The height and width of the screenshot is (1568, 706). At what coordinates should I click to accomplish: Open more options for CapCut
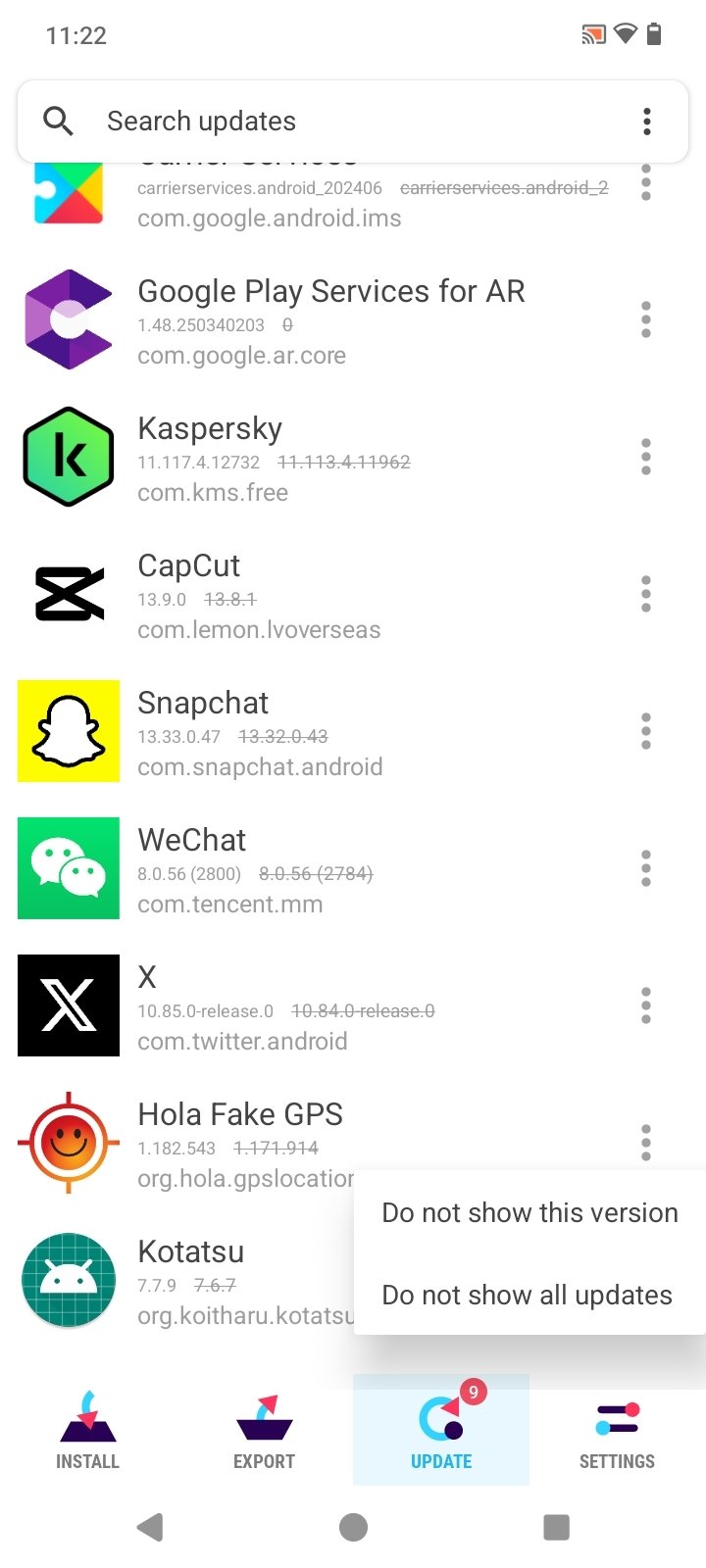click(x=645, y=594)
